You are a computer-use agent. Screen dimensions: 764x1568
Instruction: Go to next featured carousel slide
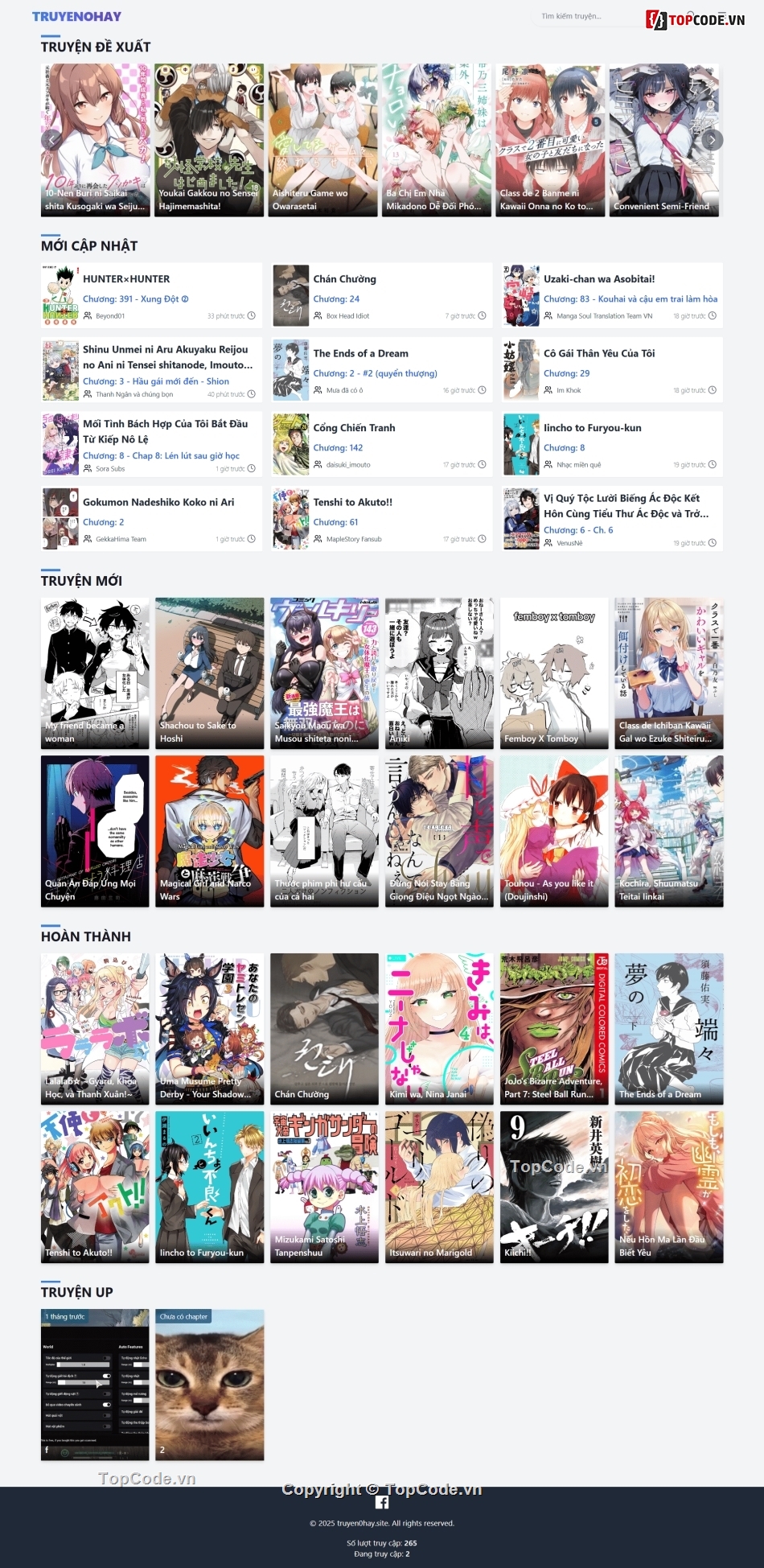712,140
